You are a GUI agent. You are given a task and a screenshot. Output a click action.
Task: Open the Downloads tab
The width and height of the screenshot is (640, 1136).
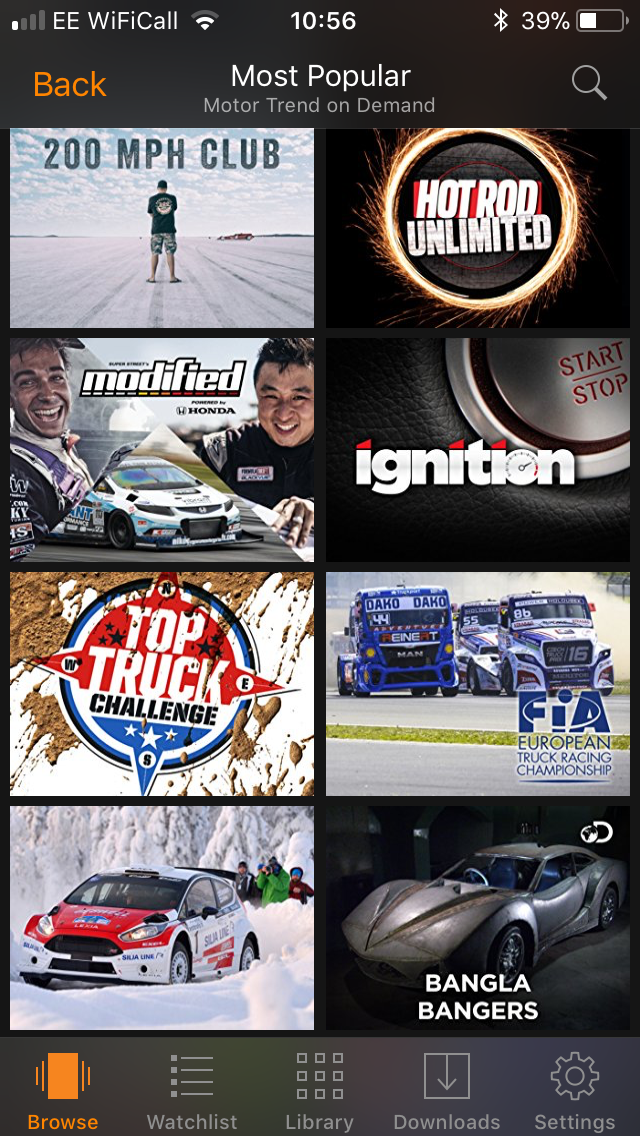[447, 1090]
